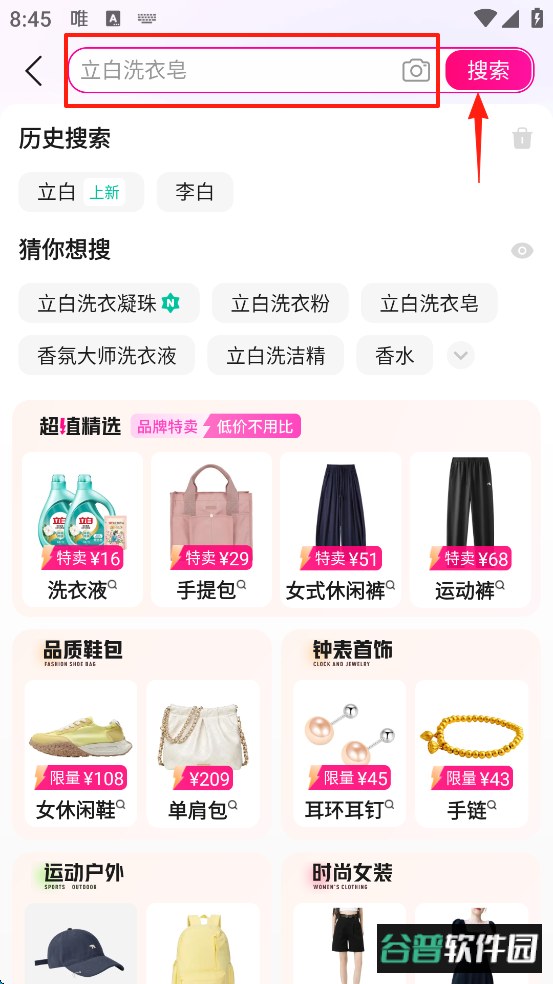Screen dimensions: 553x984
Task: Go back with the arrow icon
Action: 34,70
